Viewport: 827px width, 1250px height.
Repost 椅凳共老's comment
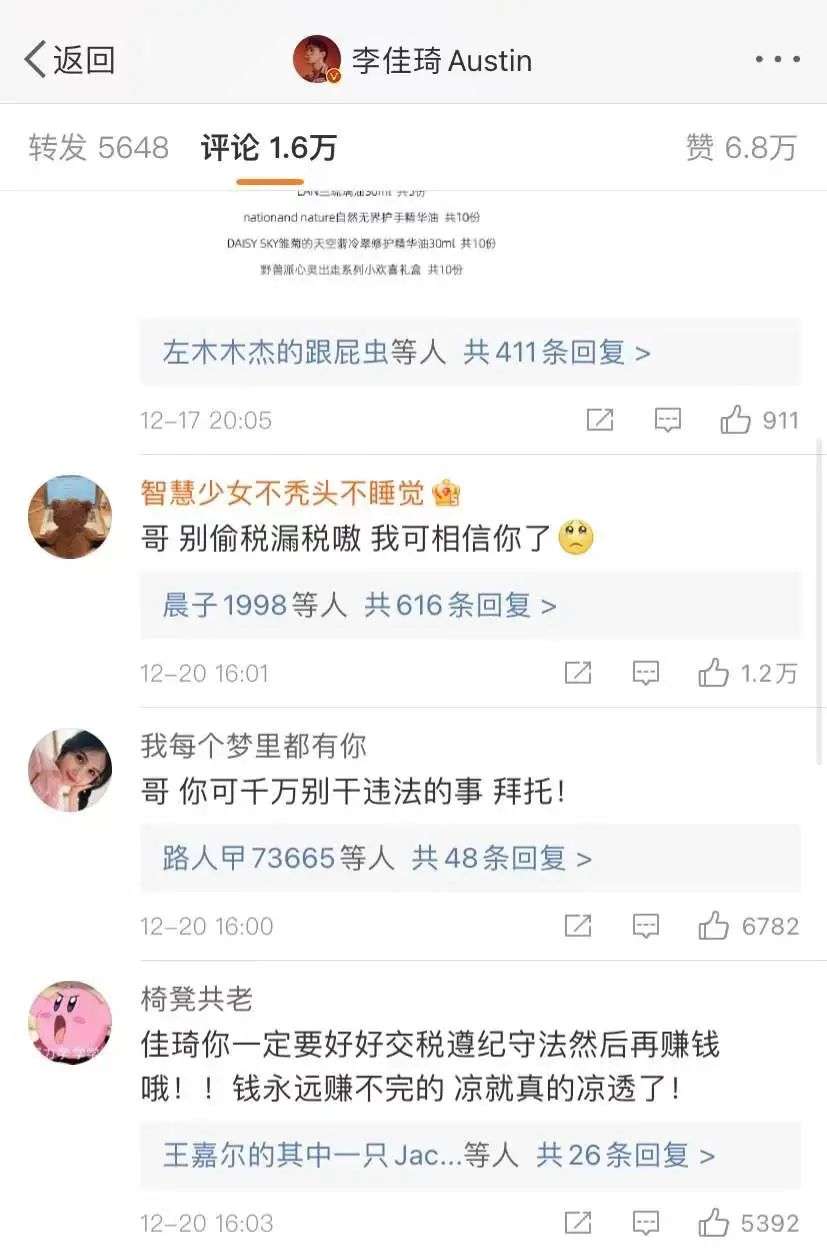(578, 1222)
